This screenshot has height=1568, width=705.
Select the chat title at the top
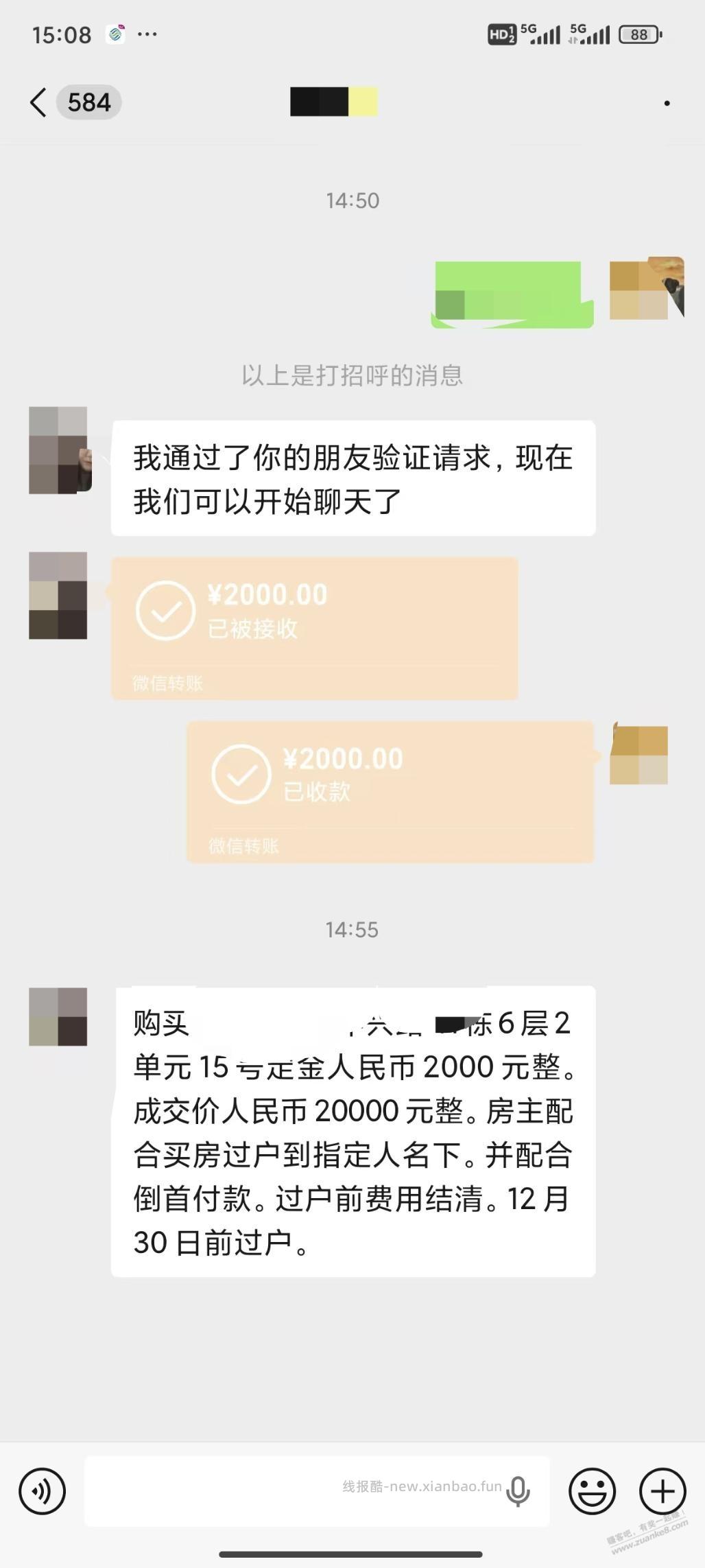pyautogui.click(x=334, y=102)
